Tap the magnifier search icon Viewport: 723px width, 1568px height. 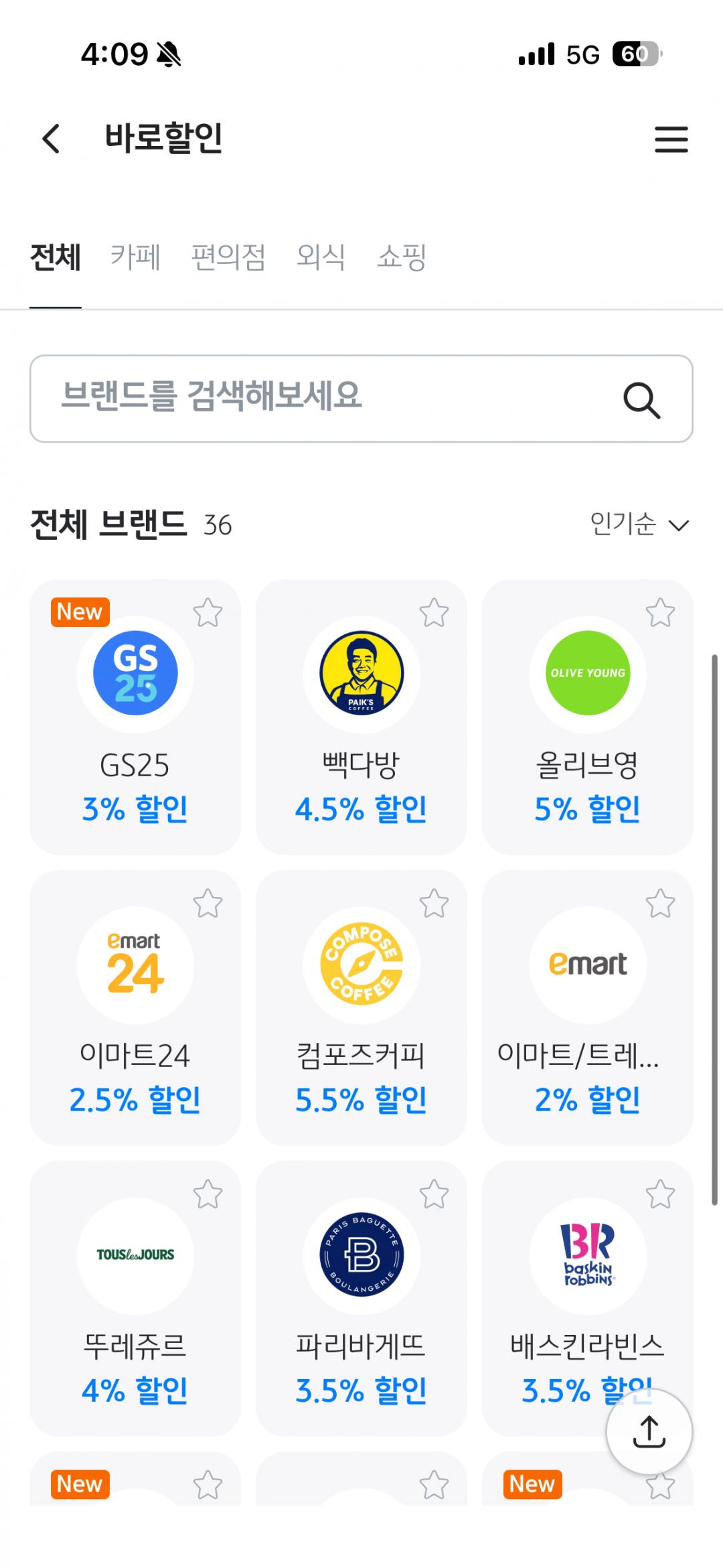click(641, 400)
